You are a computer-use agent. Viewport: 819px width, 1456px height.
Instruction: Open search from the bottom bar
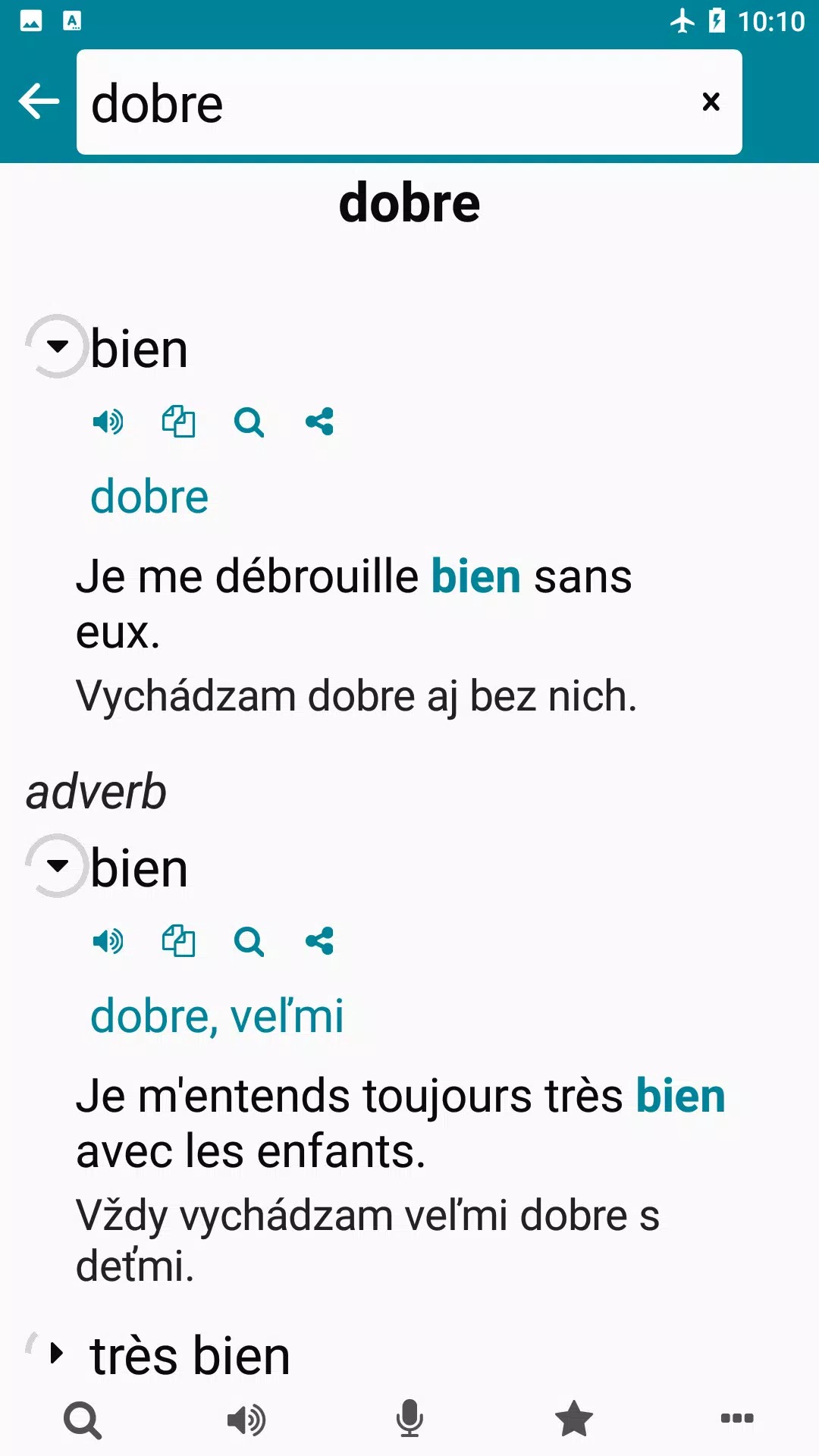click(83, 1420)
